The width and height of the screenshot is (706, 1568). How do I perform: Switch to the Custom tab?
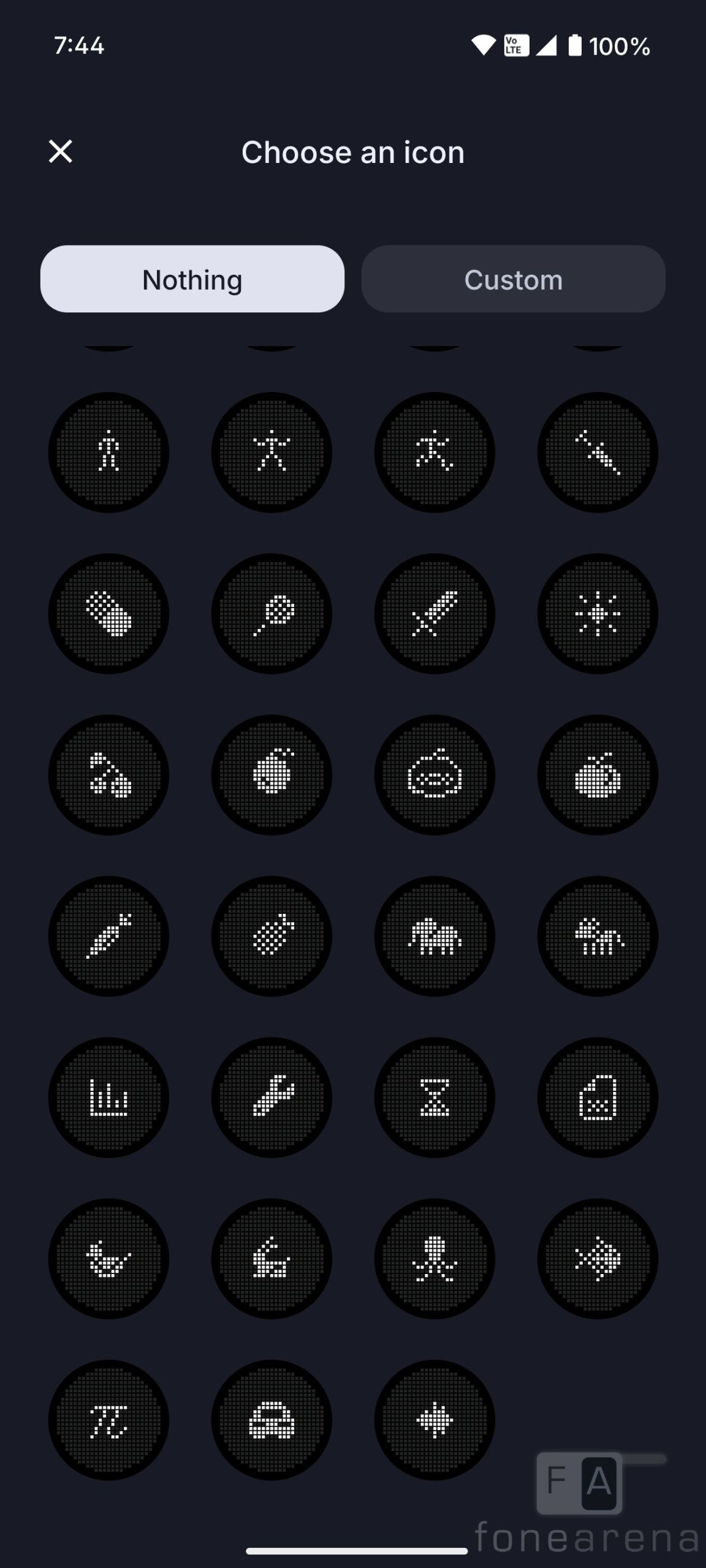(513, 279)
